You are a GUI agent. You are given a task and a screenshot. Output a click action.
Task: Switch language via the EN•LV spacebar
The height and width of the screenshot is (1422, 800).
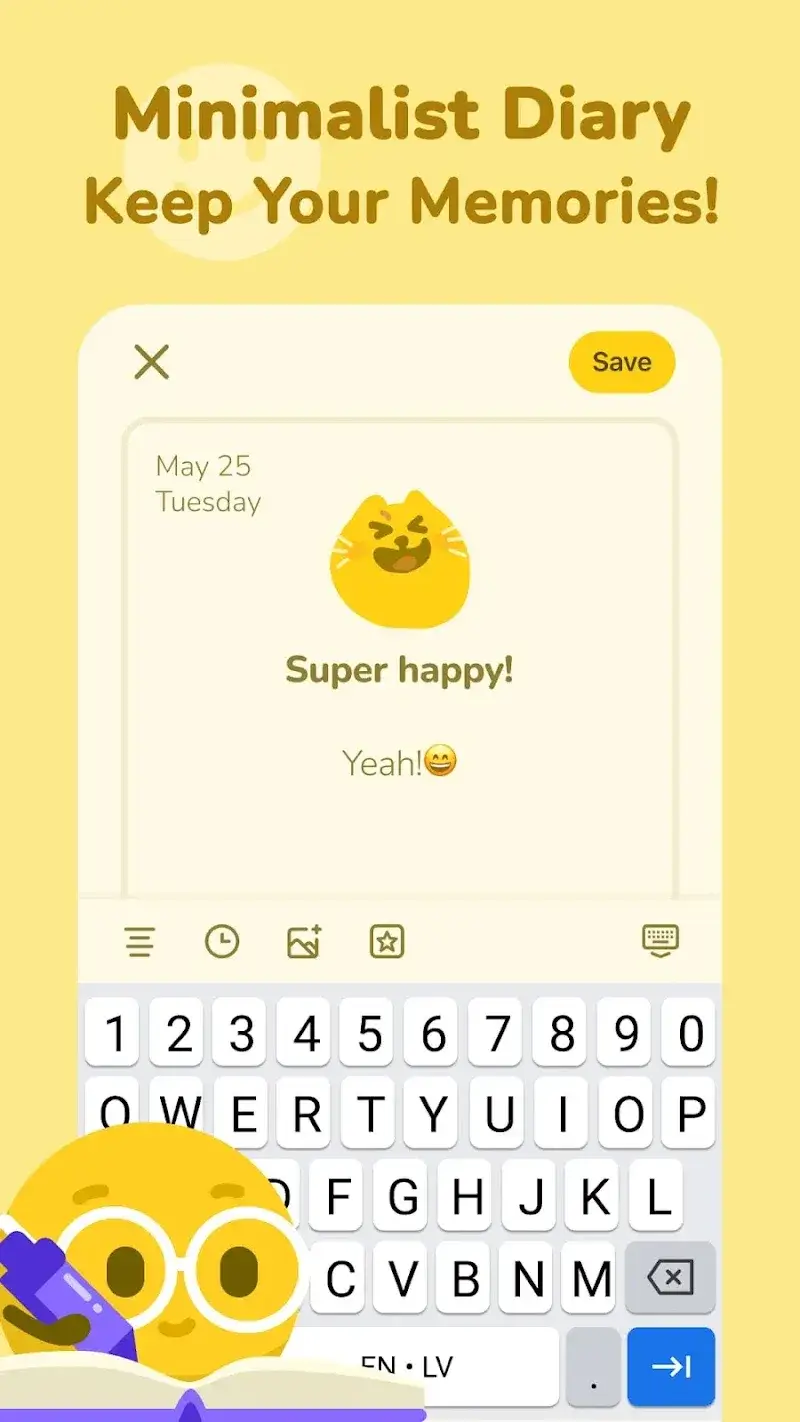point(420,1367)
